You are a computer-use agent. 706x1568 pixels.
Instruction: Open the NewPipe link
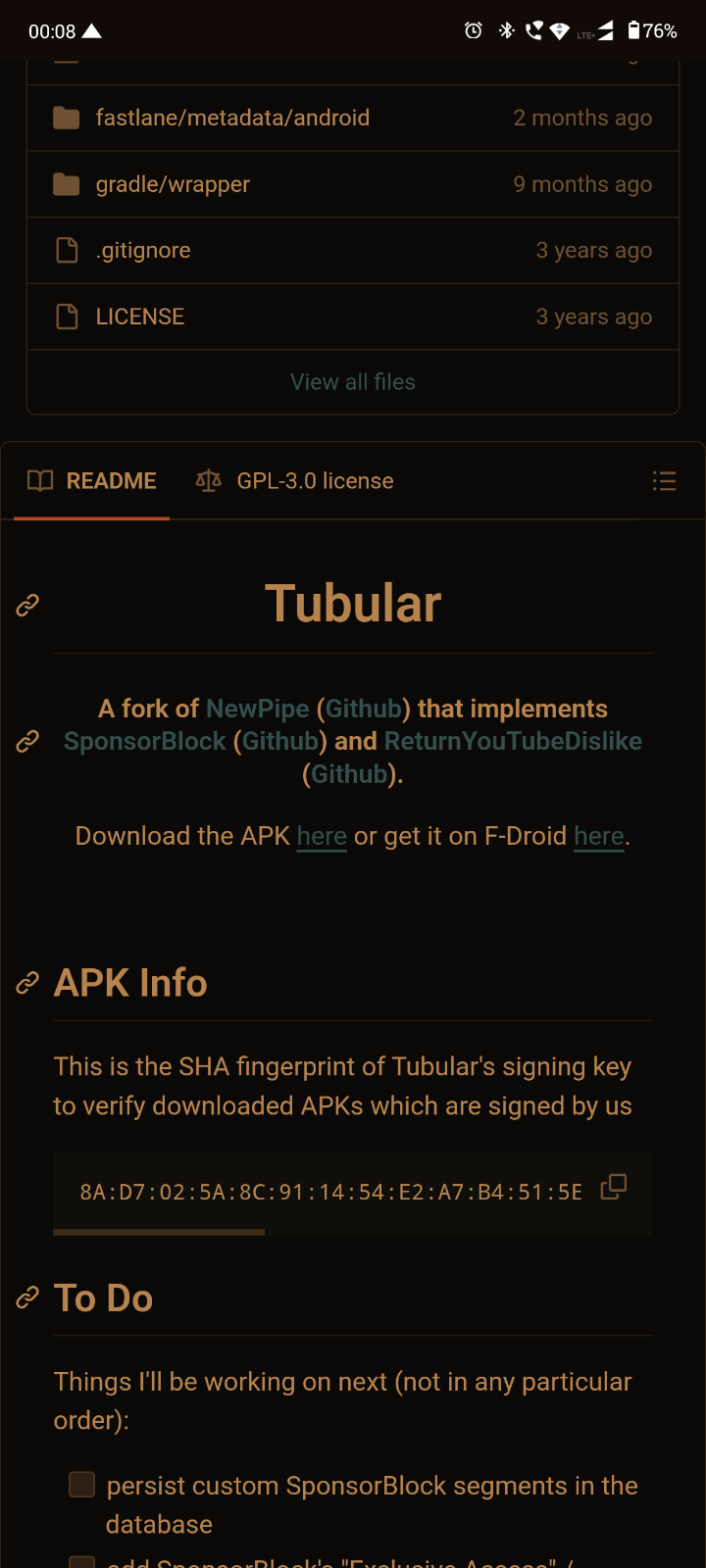[x=258, y=709]
